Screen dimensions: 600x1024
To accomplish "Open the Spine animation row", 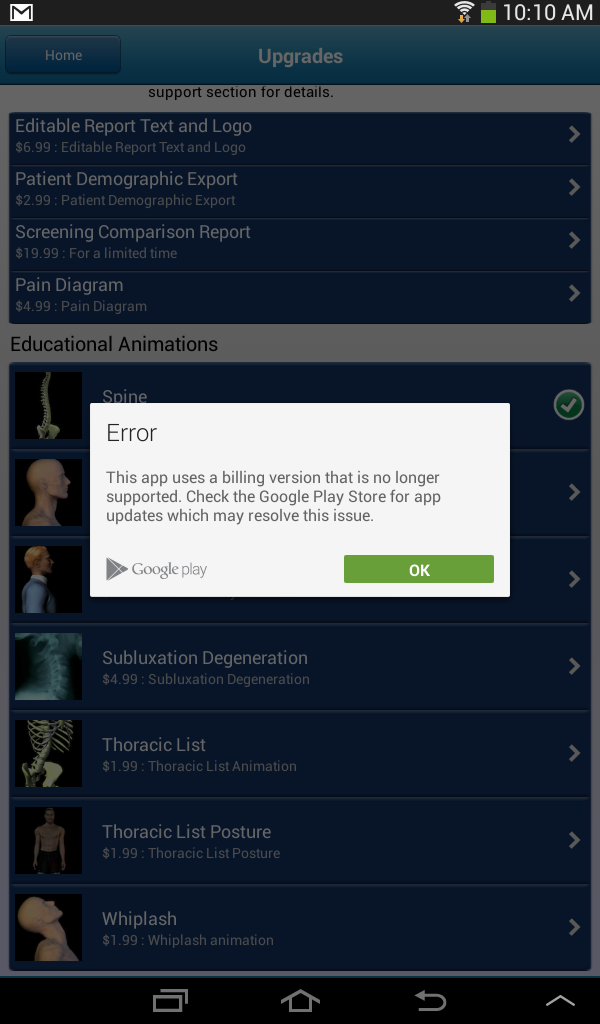I will (300, 405).
